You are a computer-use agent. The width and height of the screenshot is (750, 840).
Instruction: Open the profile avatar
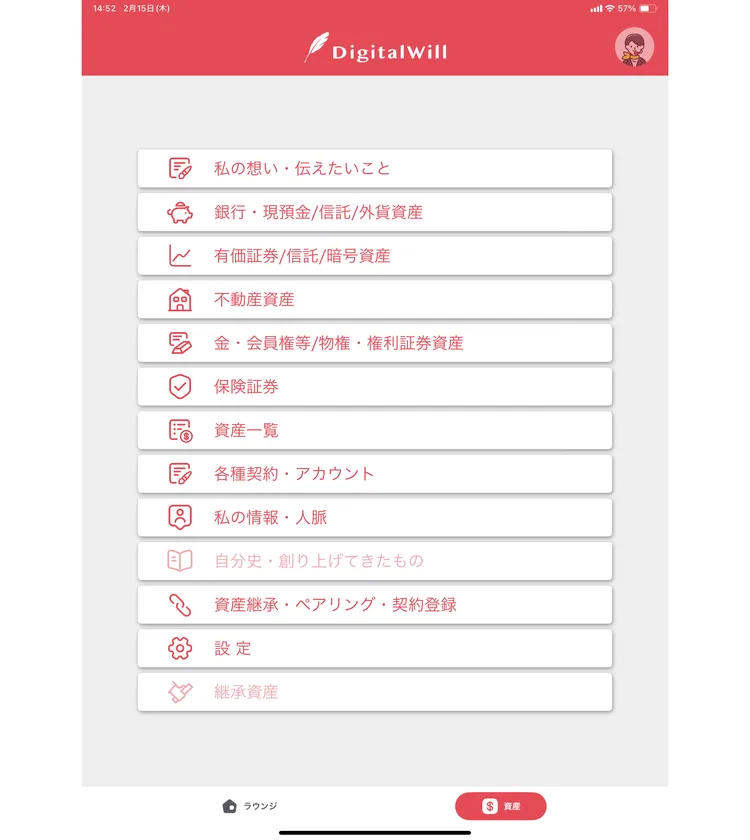tap(634, 47)
